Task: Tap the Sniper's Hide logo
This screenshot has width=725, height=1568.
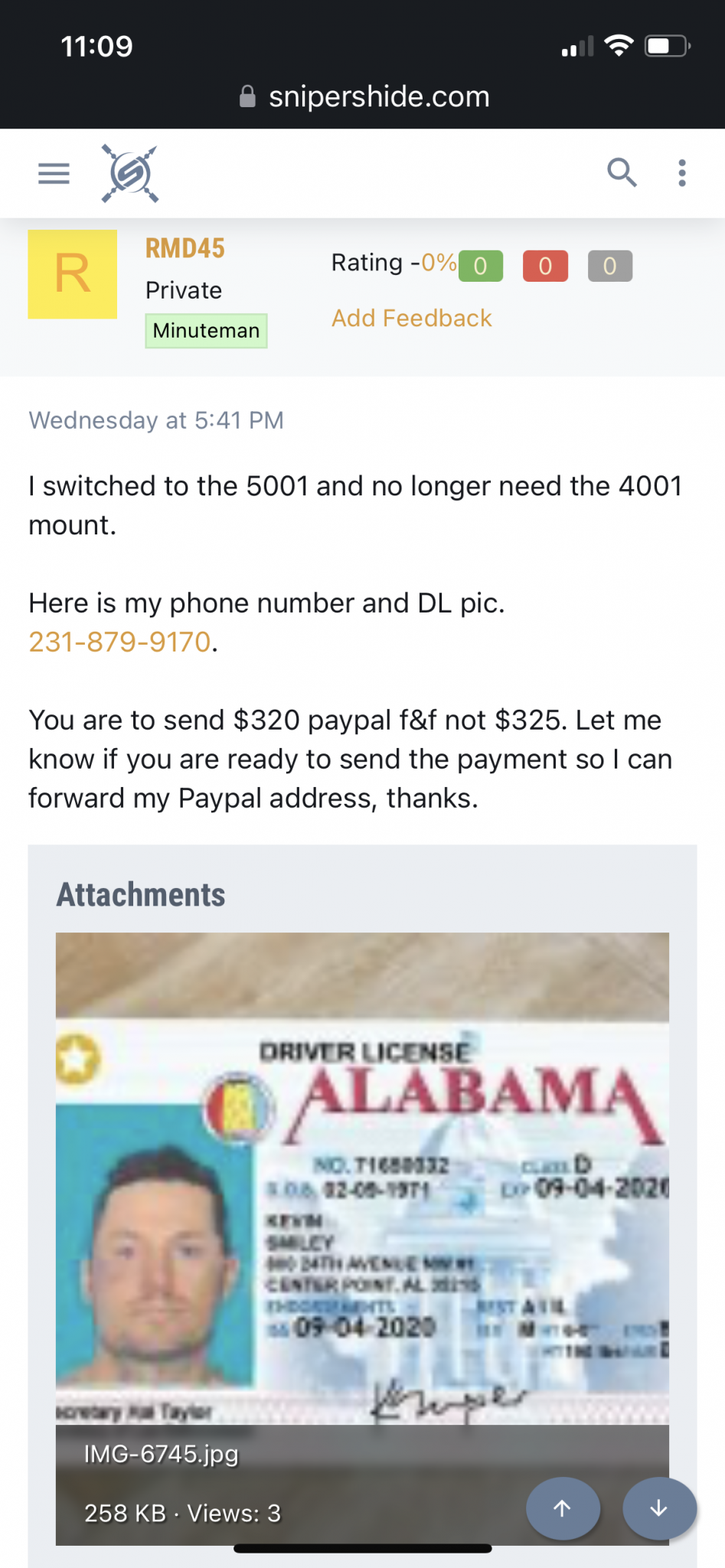Action: pyautogui.click(x=130, y=174)
